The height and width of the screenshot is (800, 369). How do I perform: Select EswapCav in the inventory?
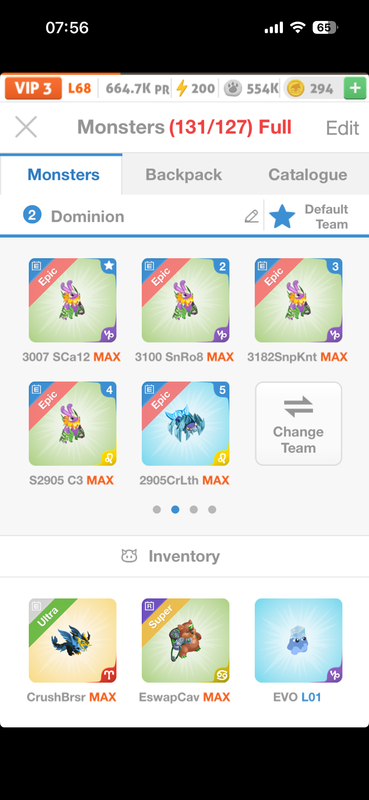[185, 640]
